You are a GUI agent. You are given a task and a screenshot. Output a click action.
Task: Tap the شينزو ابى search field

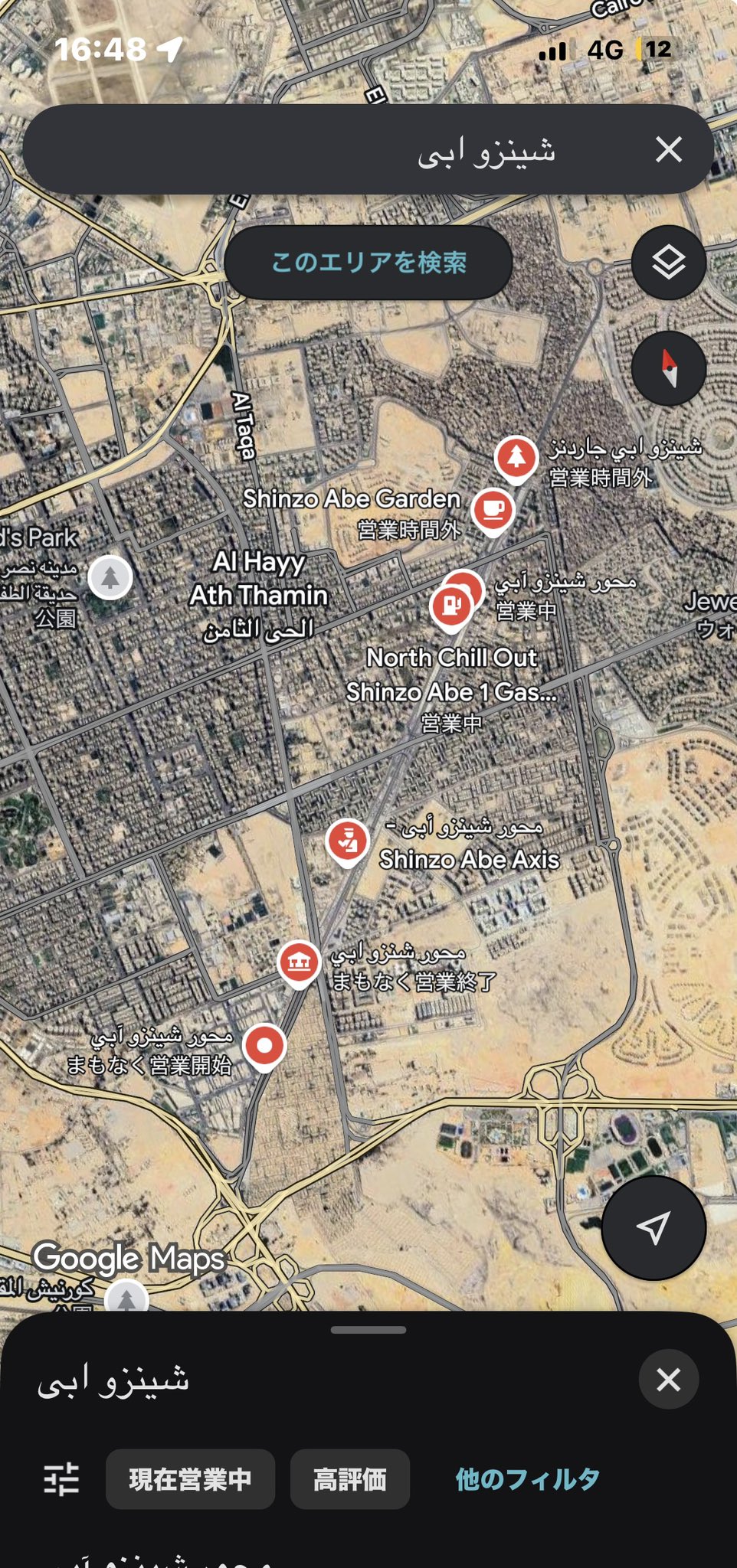point(345,150)
